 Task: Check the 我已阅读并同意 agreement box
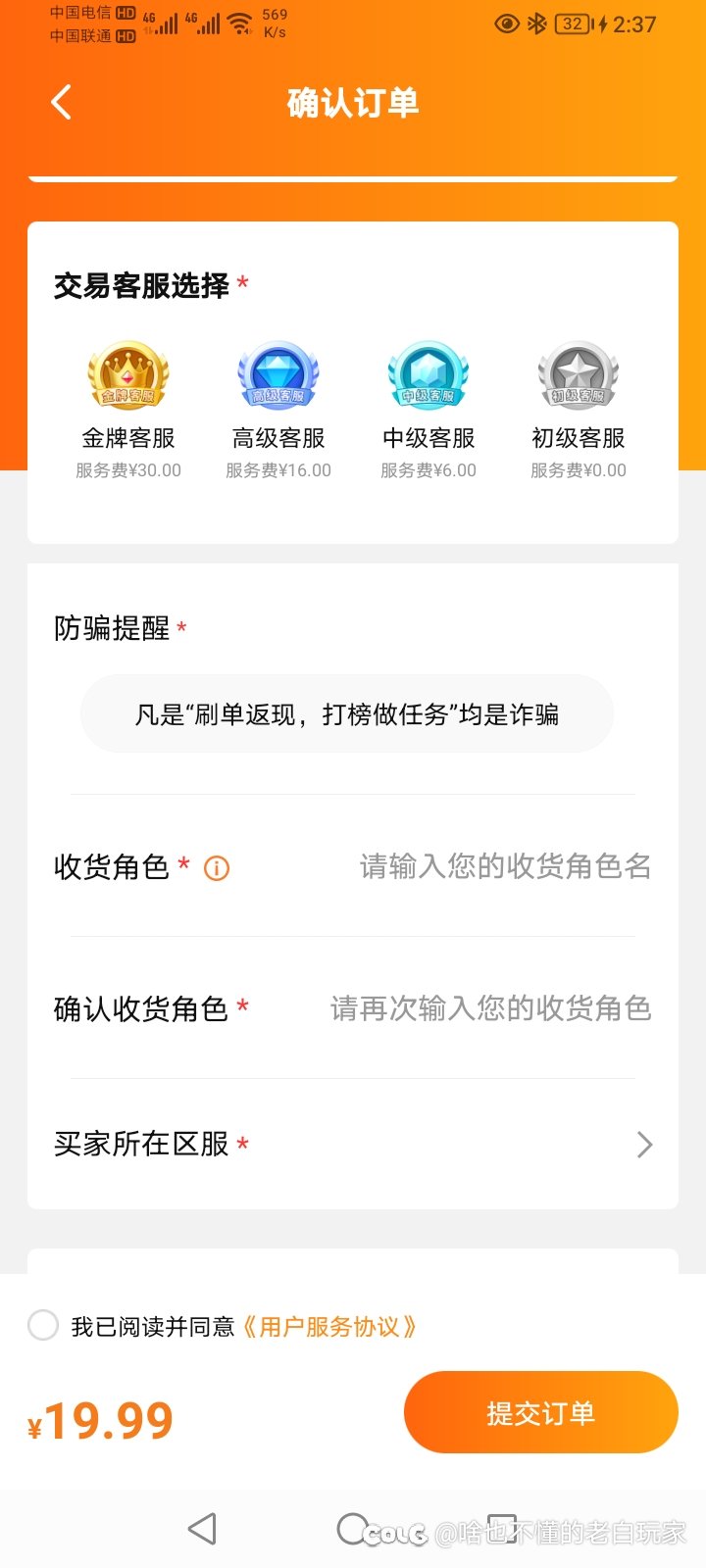[43, 1326]
